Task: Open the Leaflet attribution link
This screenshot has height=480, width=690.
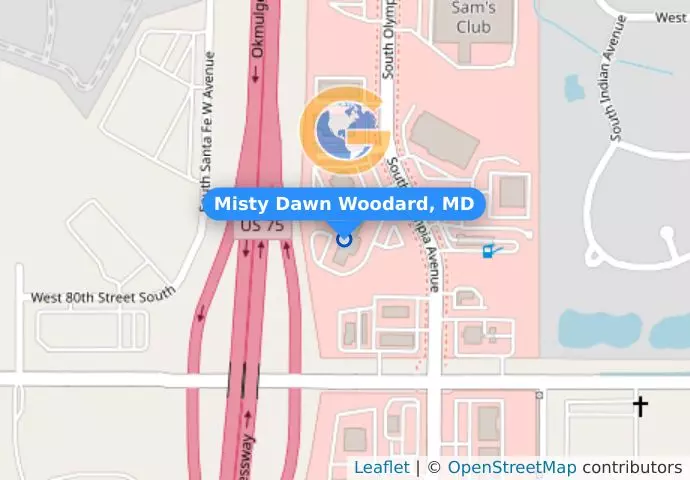Action: point(381,467)
